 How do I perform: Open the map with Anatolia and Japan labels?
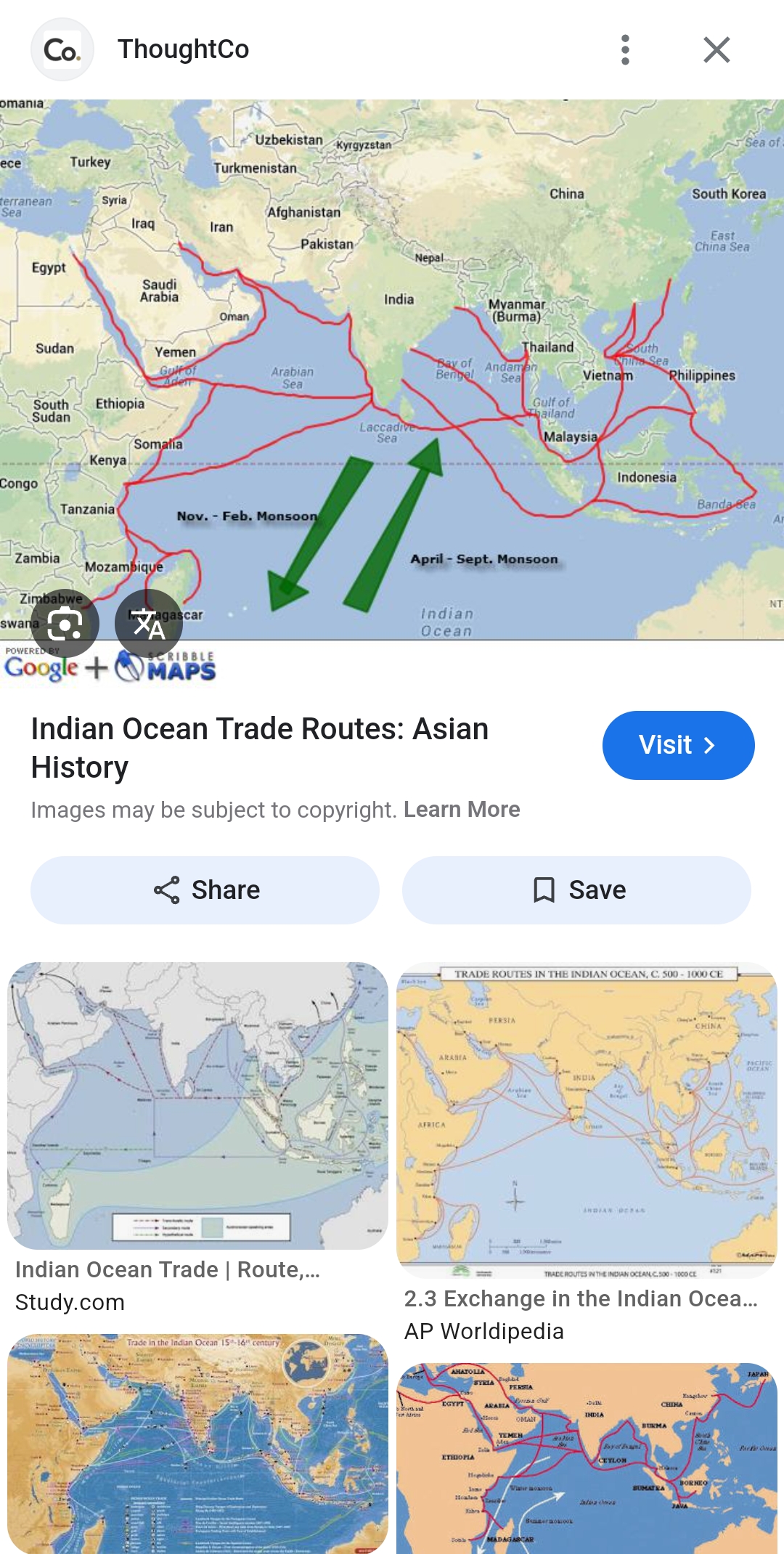tap(587, 1457)
